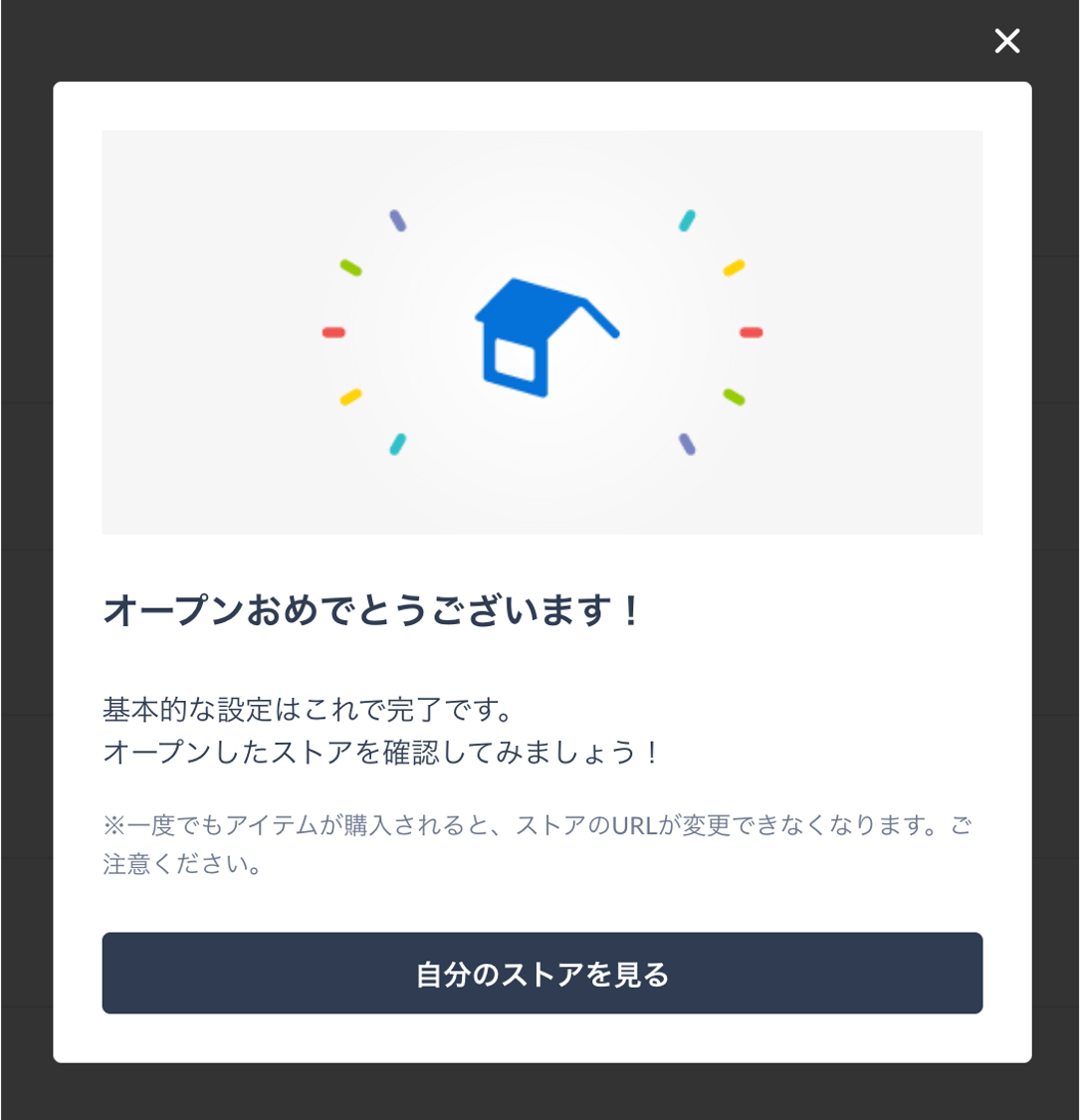
Task: Click the yellow confetti mark right of house
Action: point(734,266)
